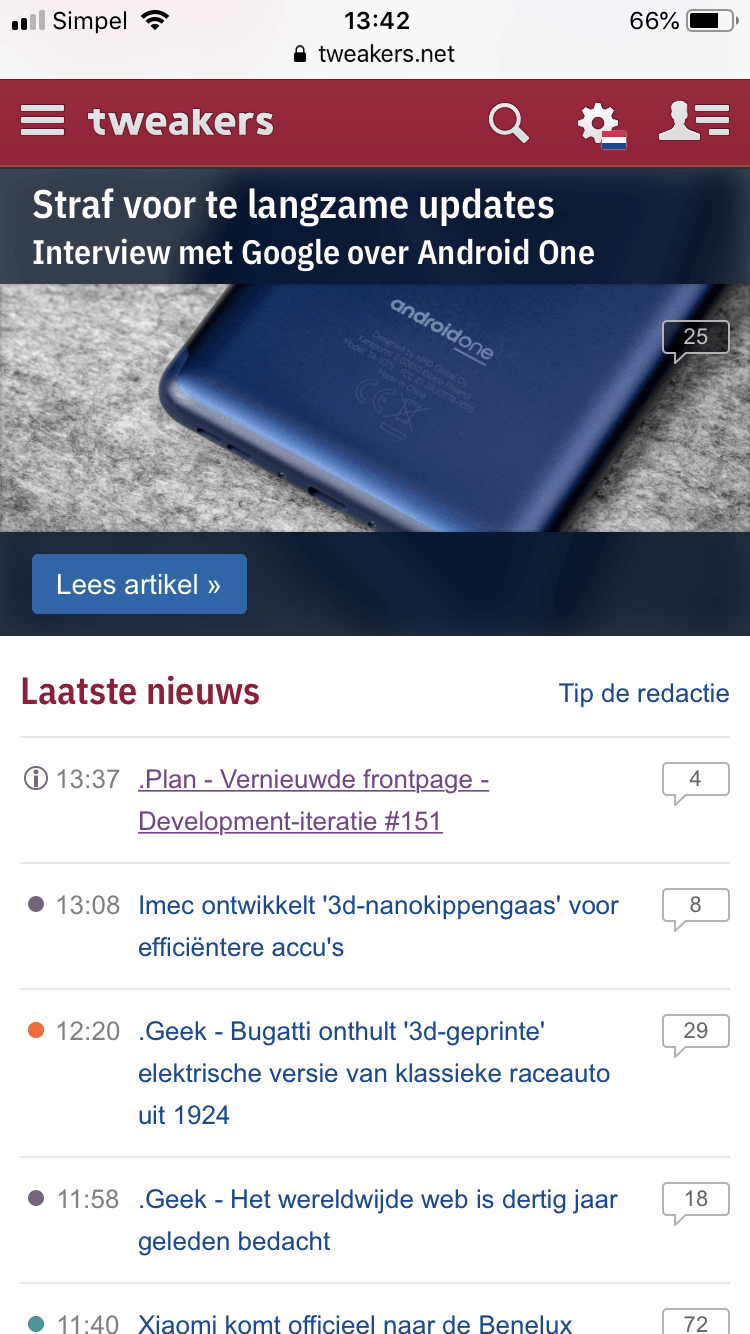Read the Bugatti 3d-geprinte raceauto article
750x1334 pixels.
pyautogui.click(x=374, y=1073)
